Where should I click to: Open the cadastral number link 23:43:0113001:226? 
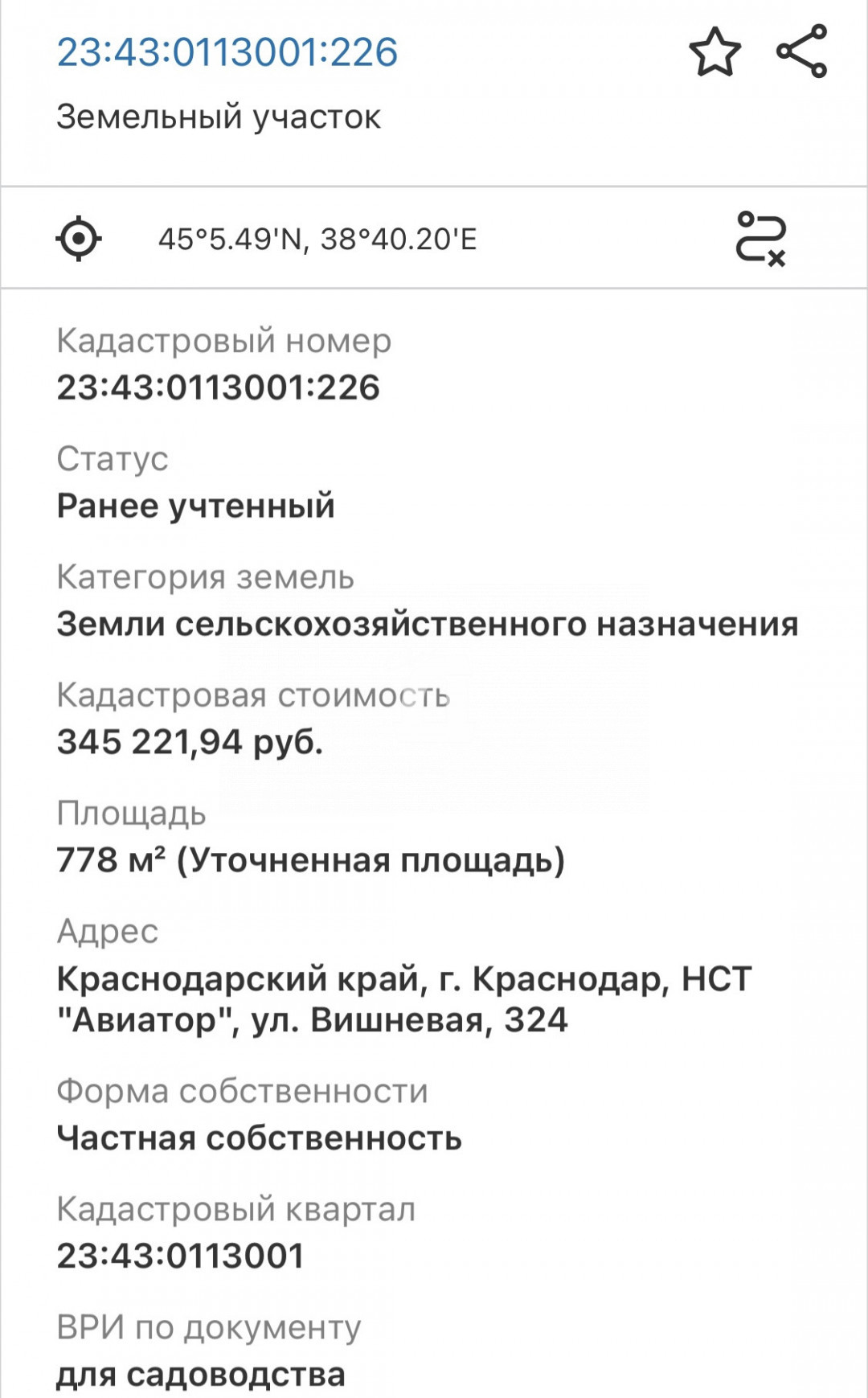click(x=227, y=52)
